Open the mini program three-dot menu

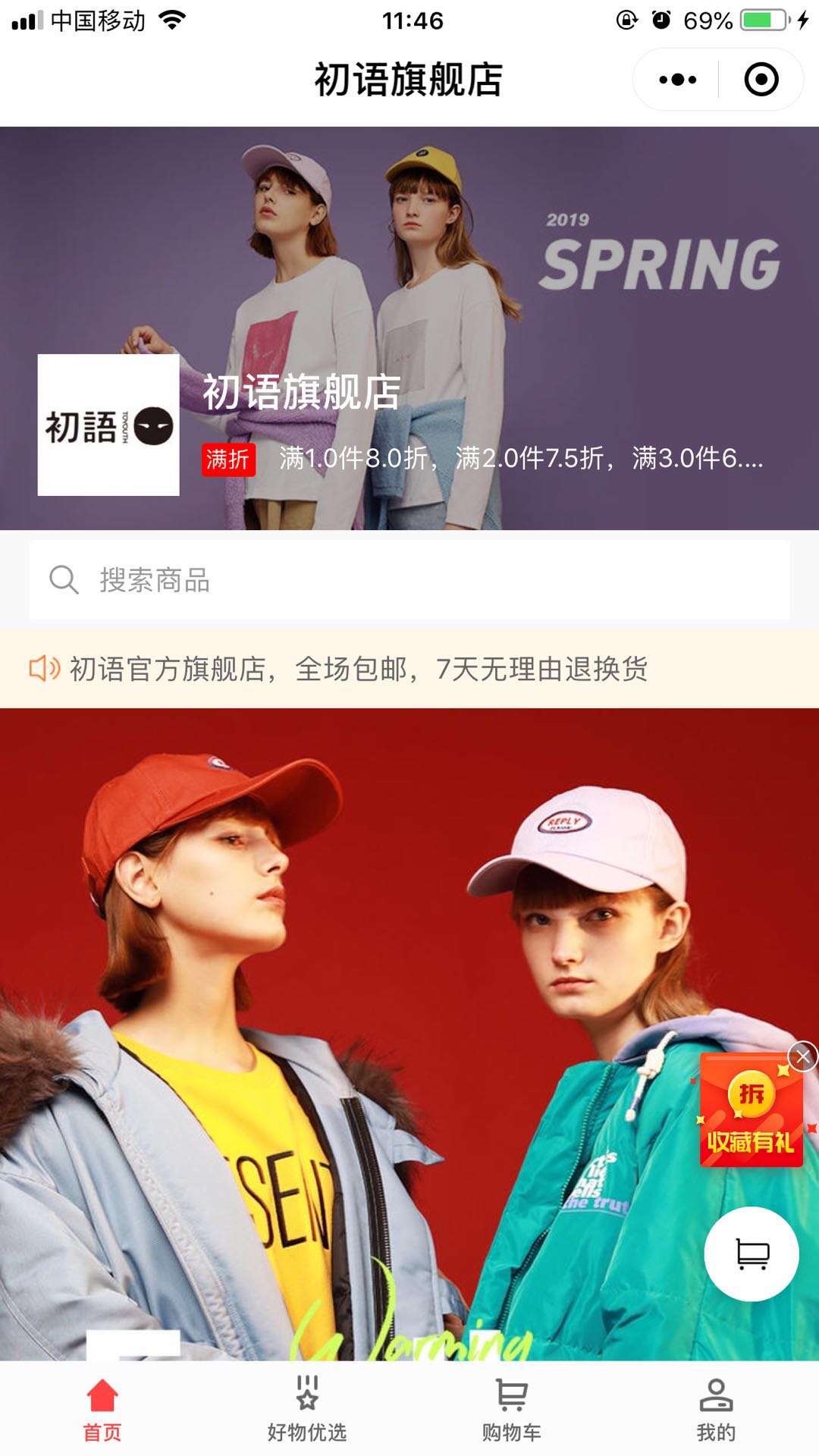pos(677,80)
